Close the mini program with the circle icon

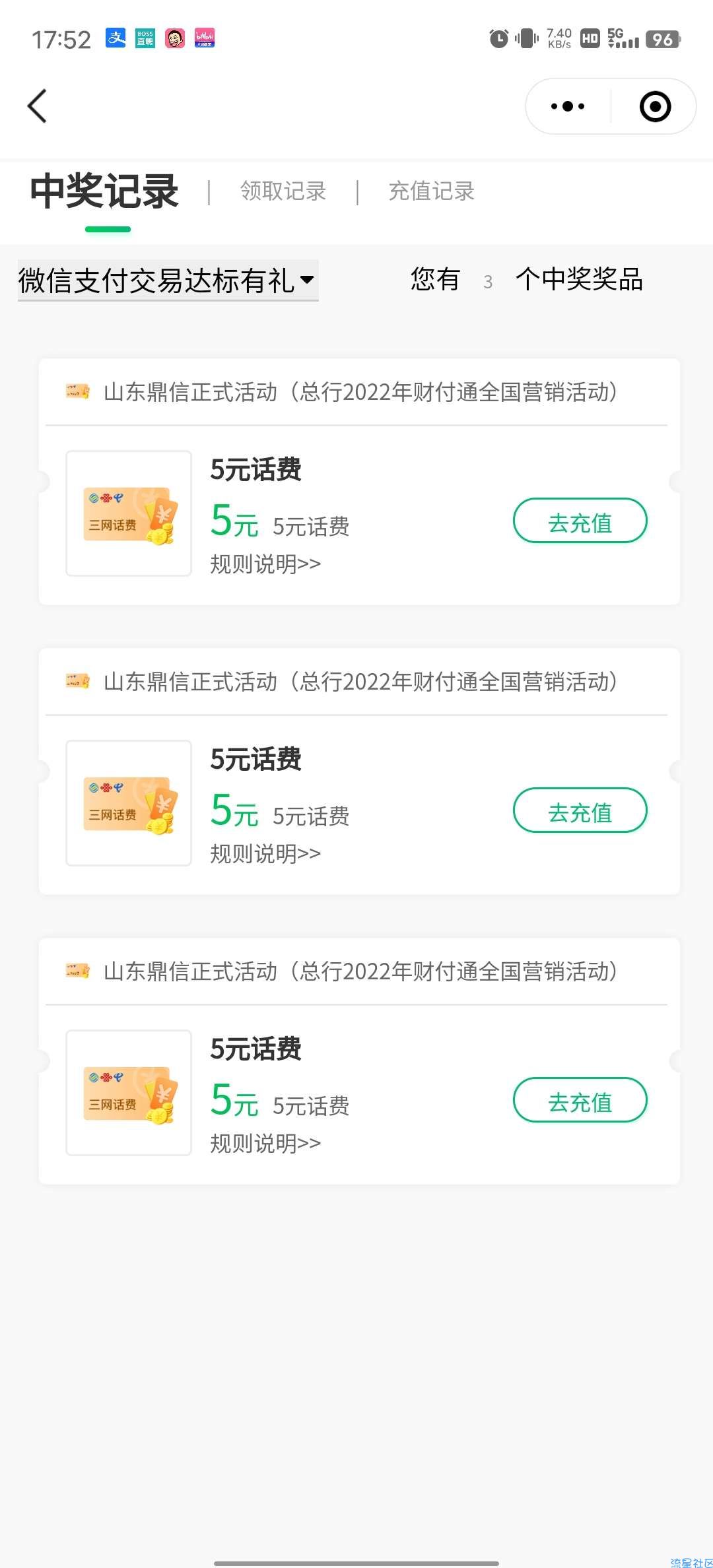click(x=655, y=106)
